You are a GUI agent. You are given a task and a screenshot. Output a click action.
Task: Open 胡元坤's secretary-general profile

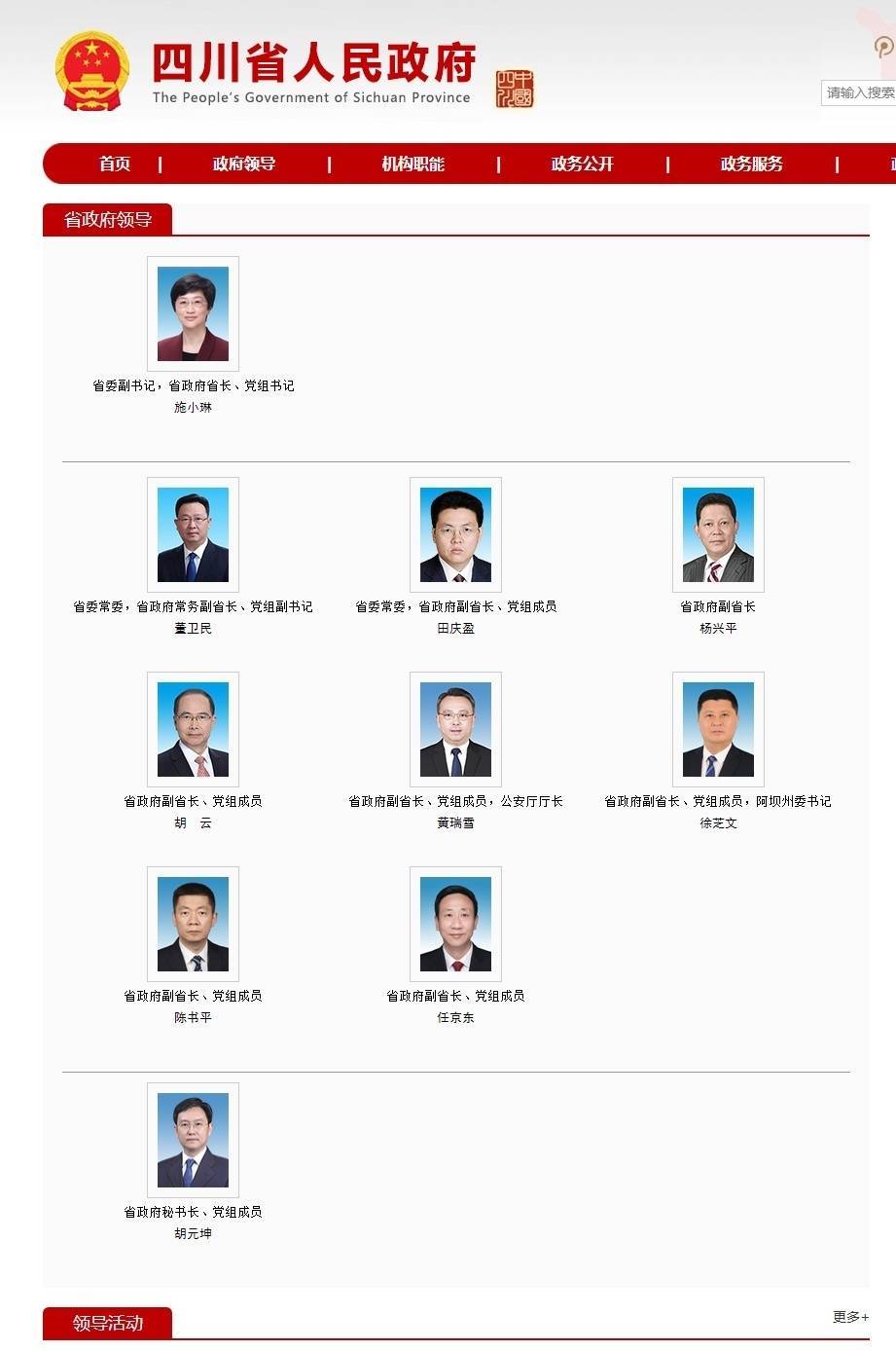(193, 1140)
